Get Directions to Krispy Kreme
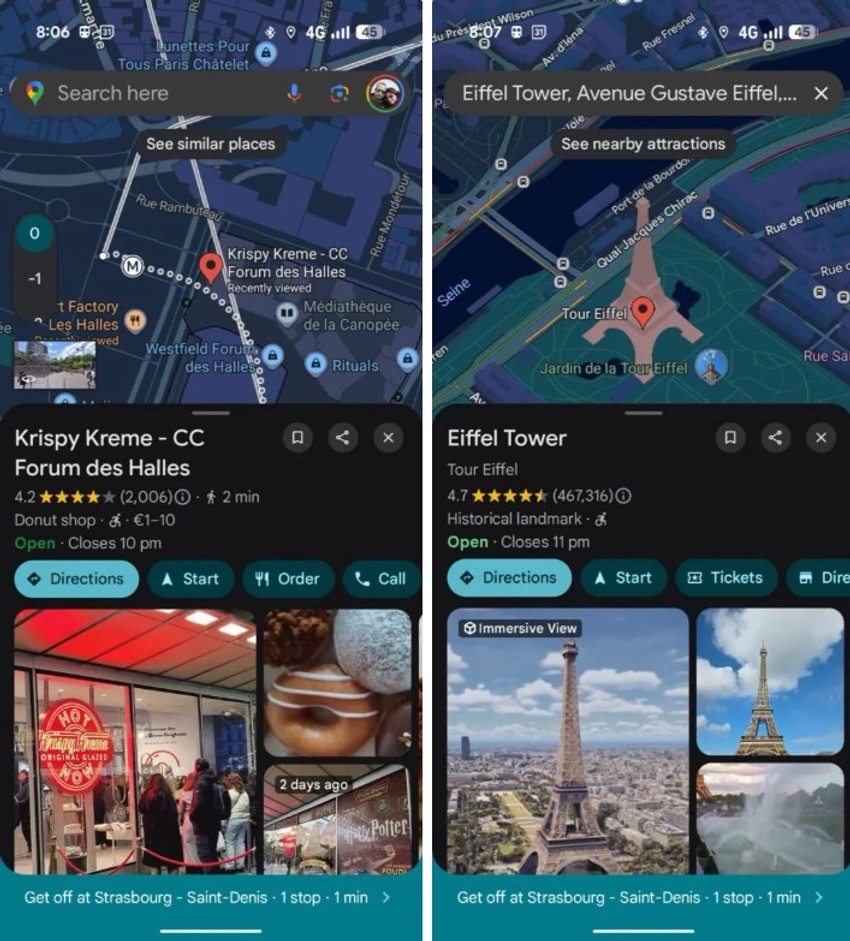850x941 pixels. (x=76, y=578)
